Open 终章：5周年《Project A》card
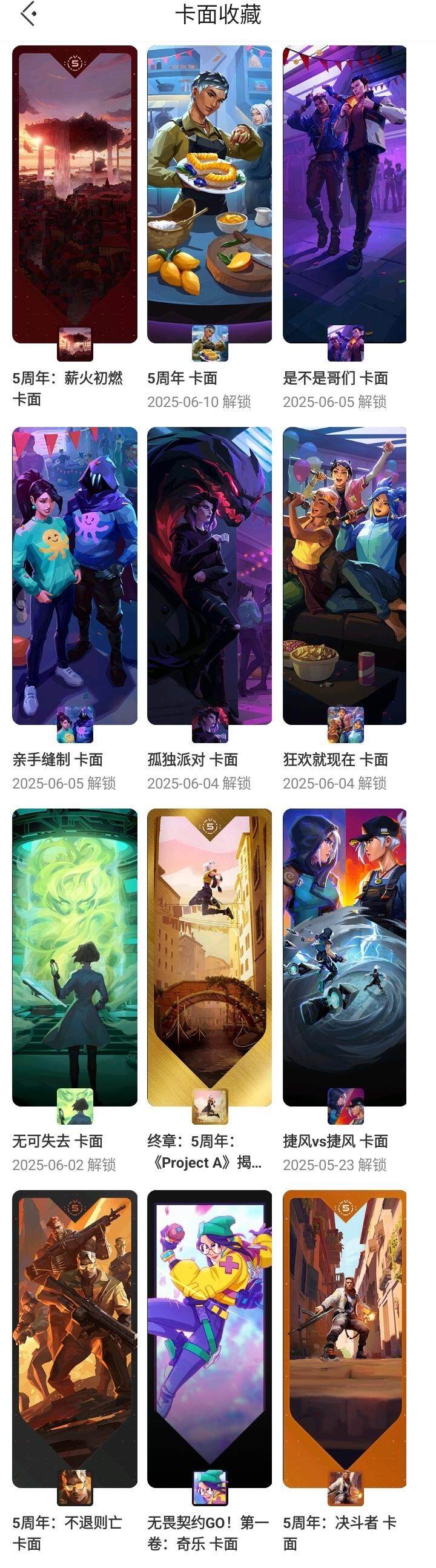Screen dimensions: 436x1568 tap(210, 957)
